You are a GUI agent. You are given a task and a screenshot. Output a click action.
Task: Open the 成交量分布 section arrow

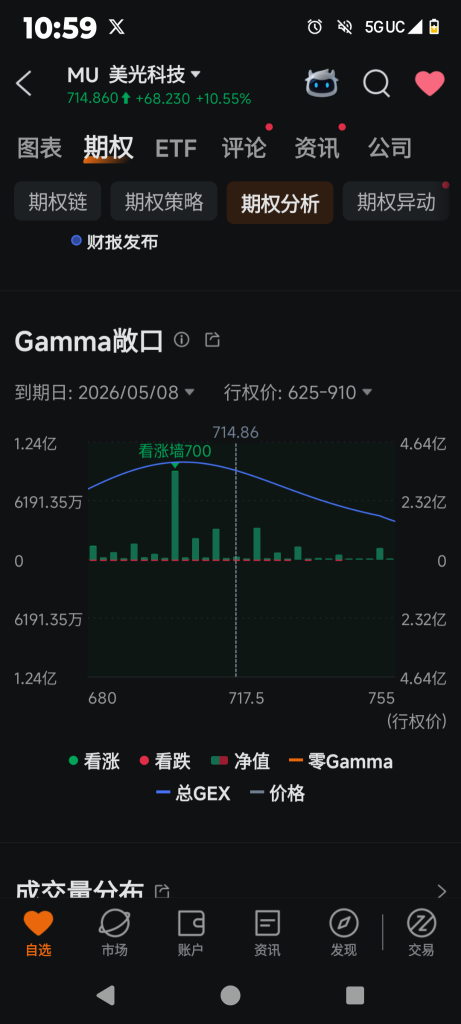point(441,891)
